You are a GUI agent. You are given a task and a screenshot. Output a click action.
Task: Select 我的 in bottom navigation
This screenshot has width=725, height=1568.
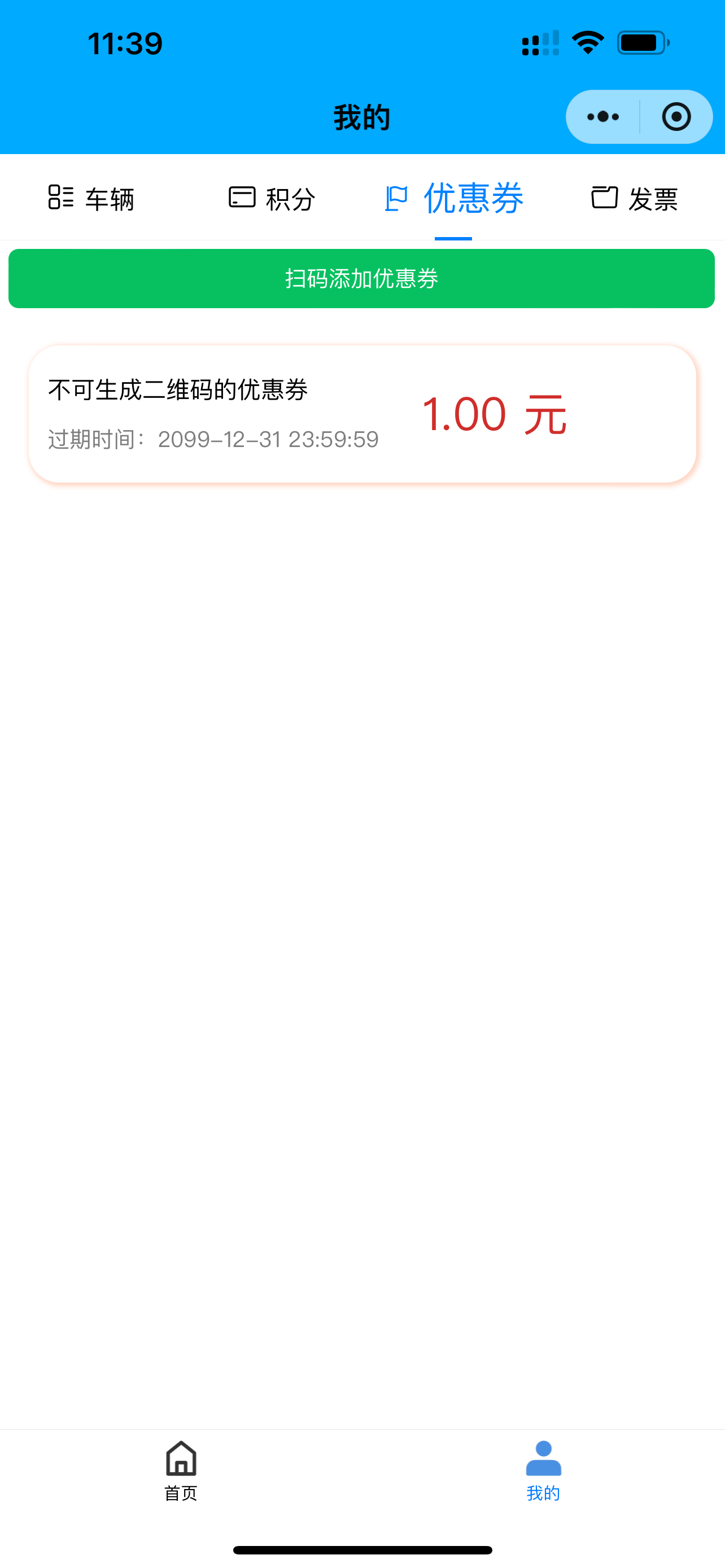coord(543,1470)
